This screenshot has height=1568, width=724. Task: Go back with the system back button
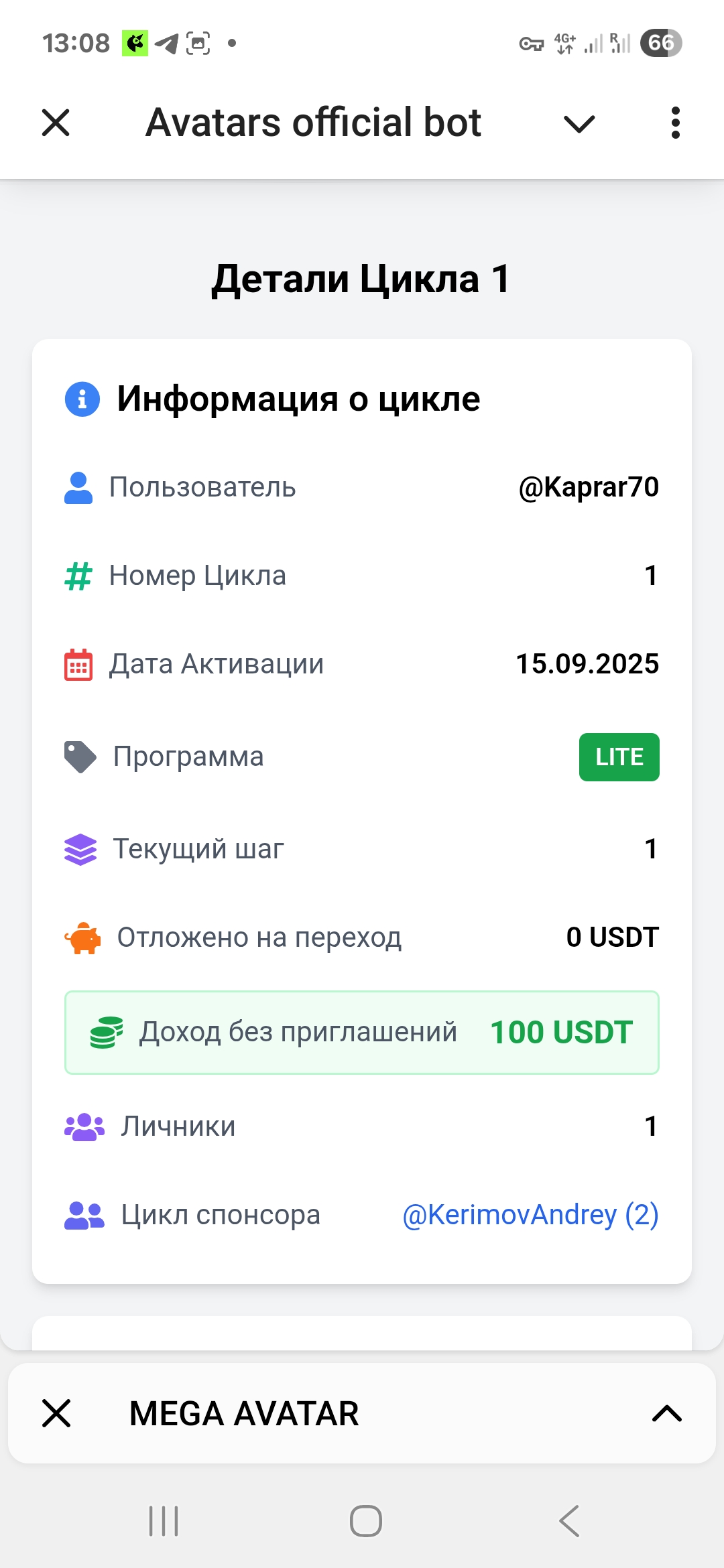coord(569,1520)
